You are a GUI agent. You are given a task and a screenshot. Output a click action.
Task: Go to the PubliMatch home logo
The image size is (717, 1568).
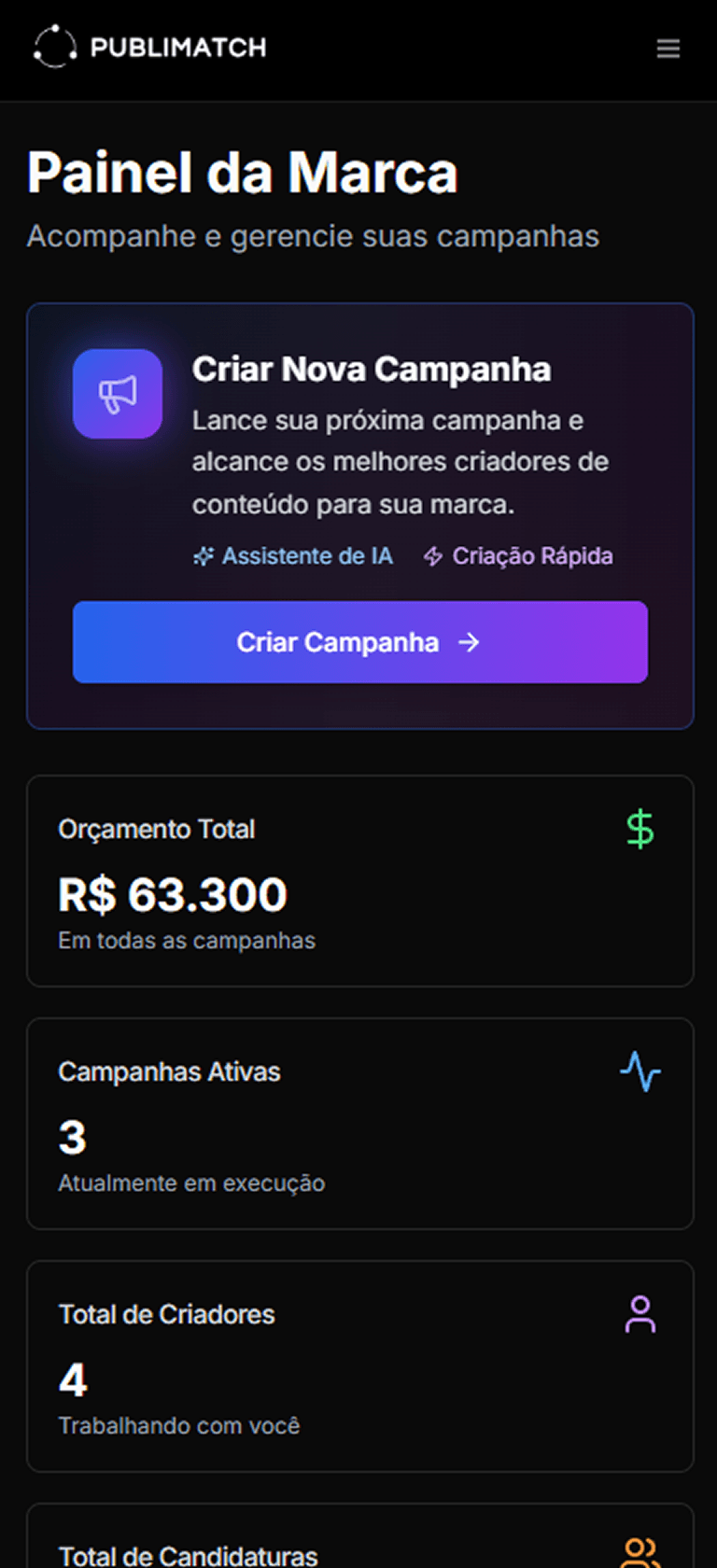click(150, 48)
